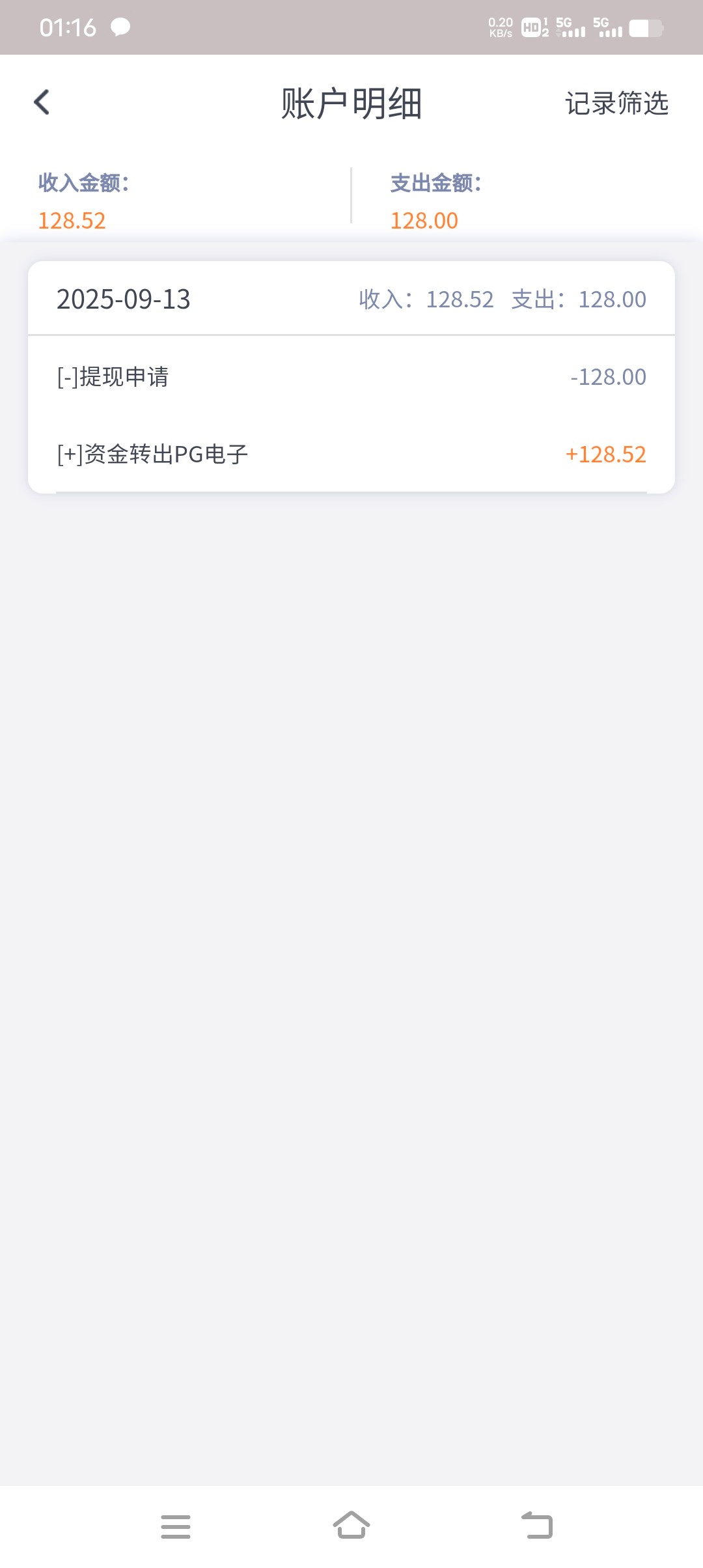Open recent apps menu button
The image size is (703, 1568).
pyautogui.click(x=176, y=1526)
